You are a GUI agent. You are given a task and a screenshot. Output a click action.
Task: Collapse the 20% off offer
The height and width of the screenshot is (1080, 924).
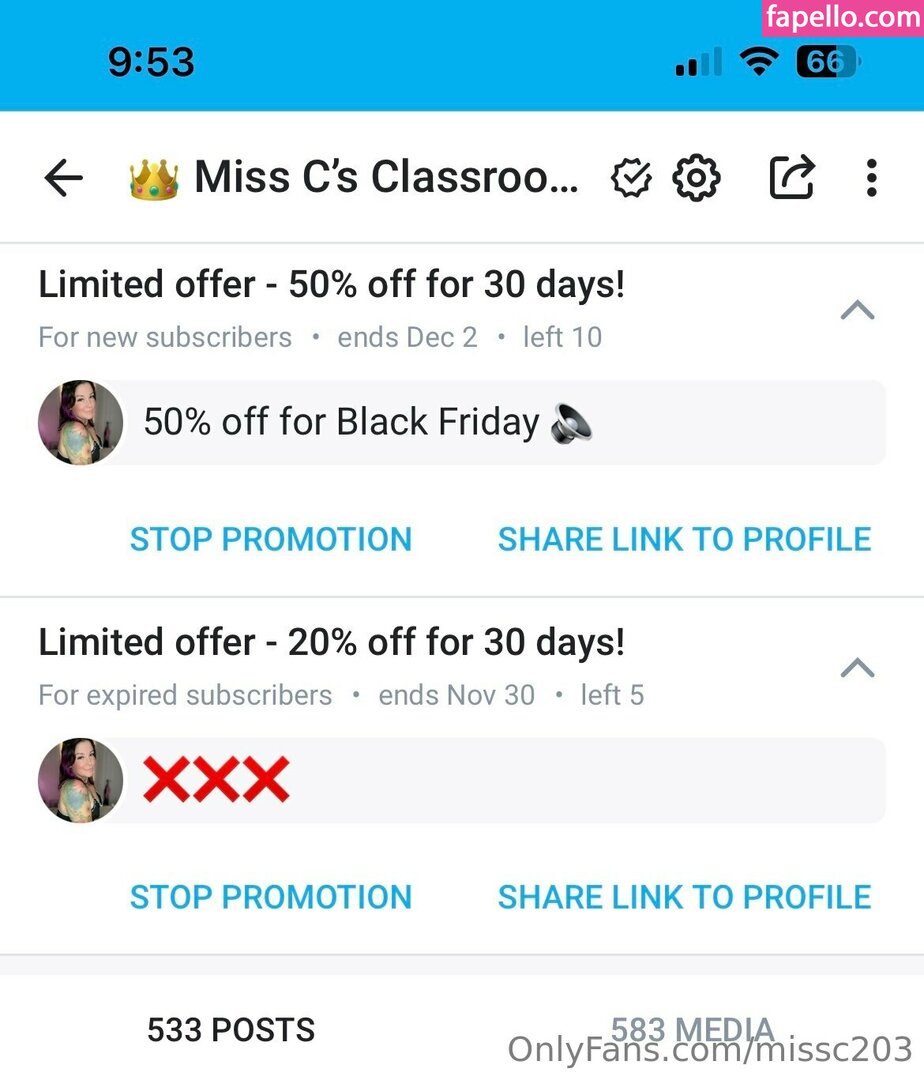(857, 669)
